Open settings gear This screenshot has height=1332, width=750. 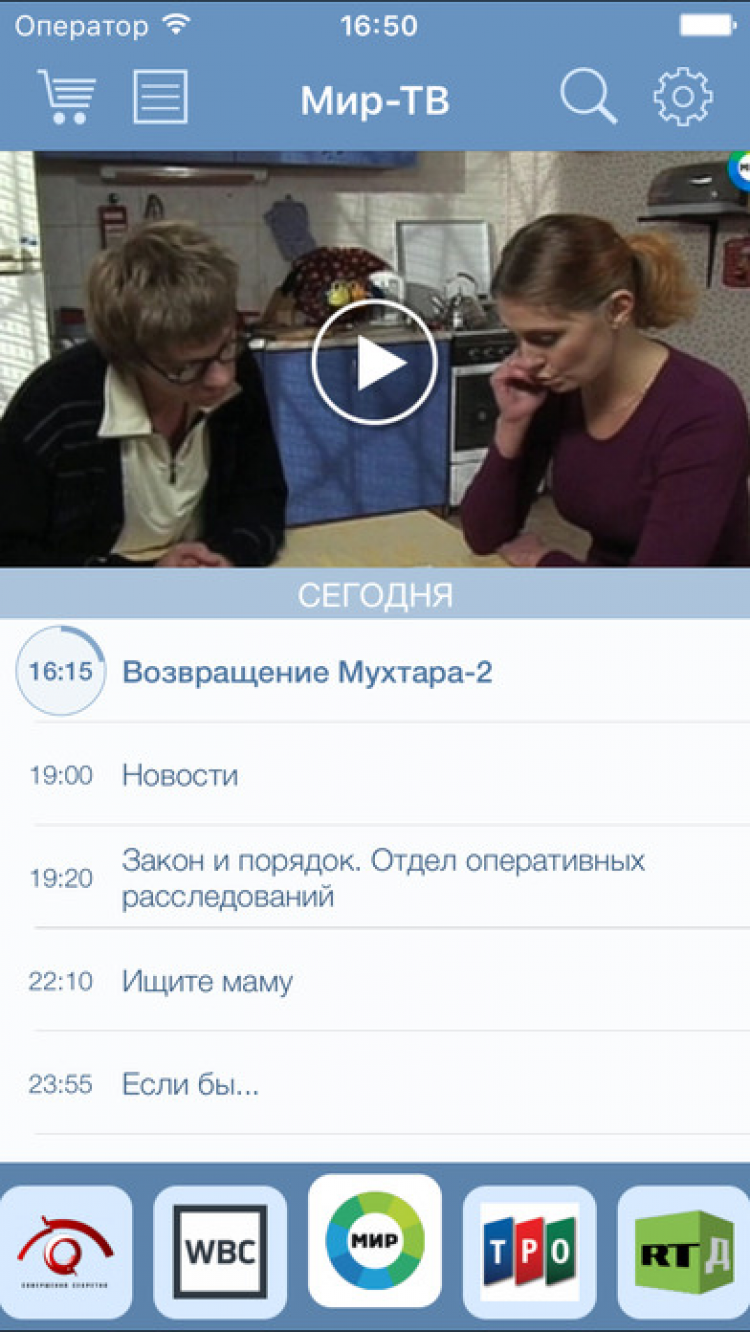tap(683, 97)
